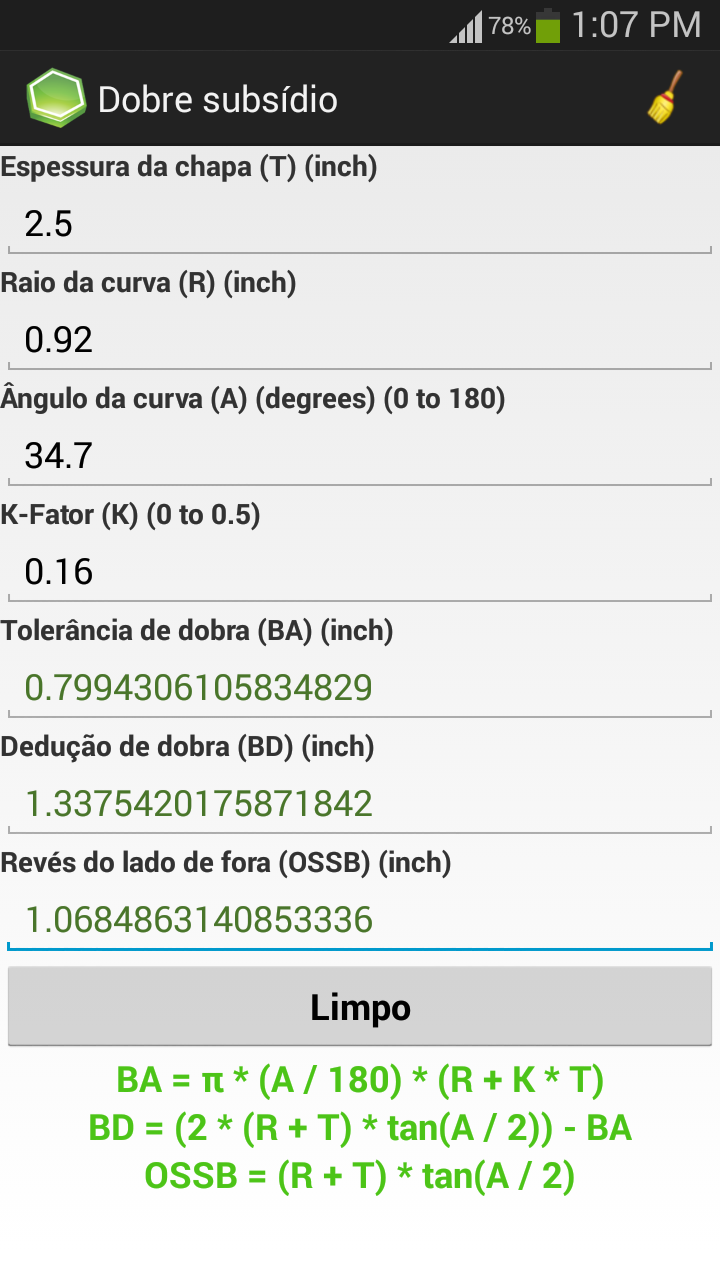Click the green hexagon app icon

coord(57,98)
